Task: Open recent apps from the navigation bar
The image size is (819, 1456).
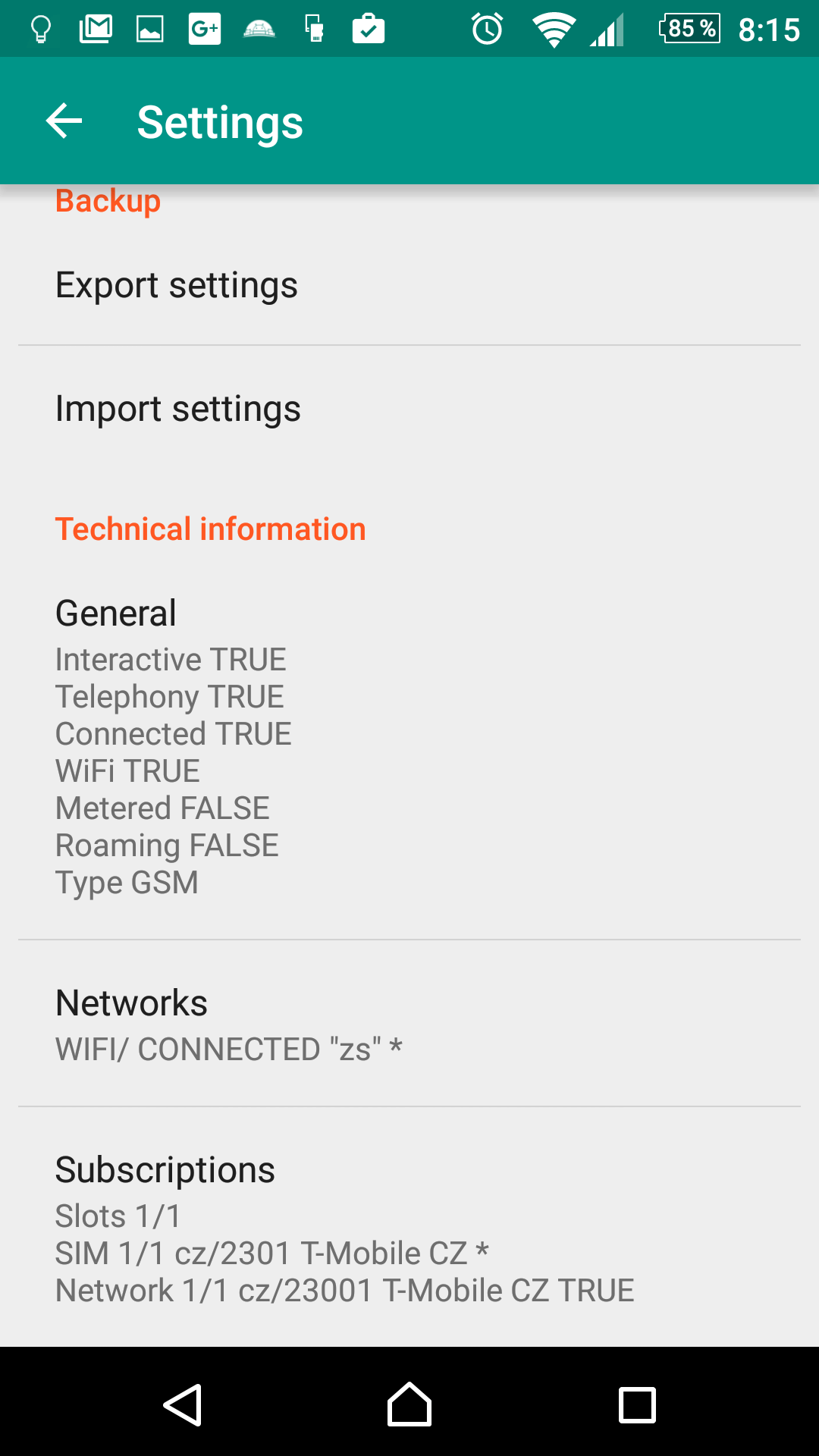Action: tap(637, 1404)
